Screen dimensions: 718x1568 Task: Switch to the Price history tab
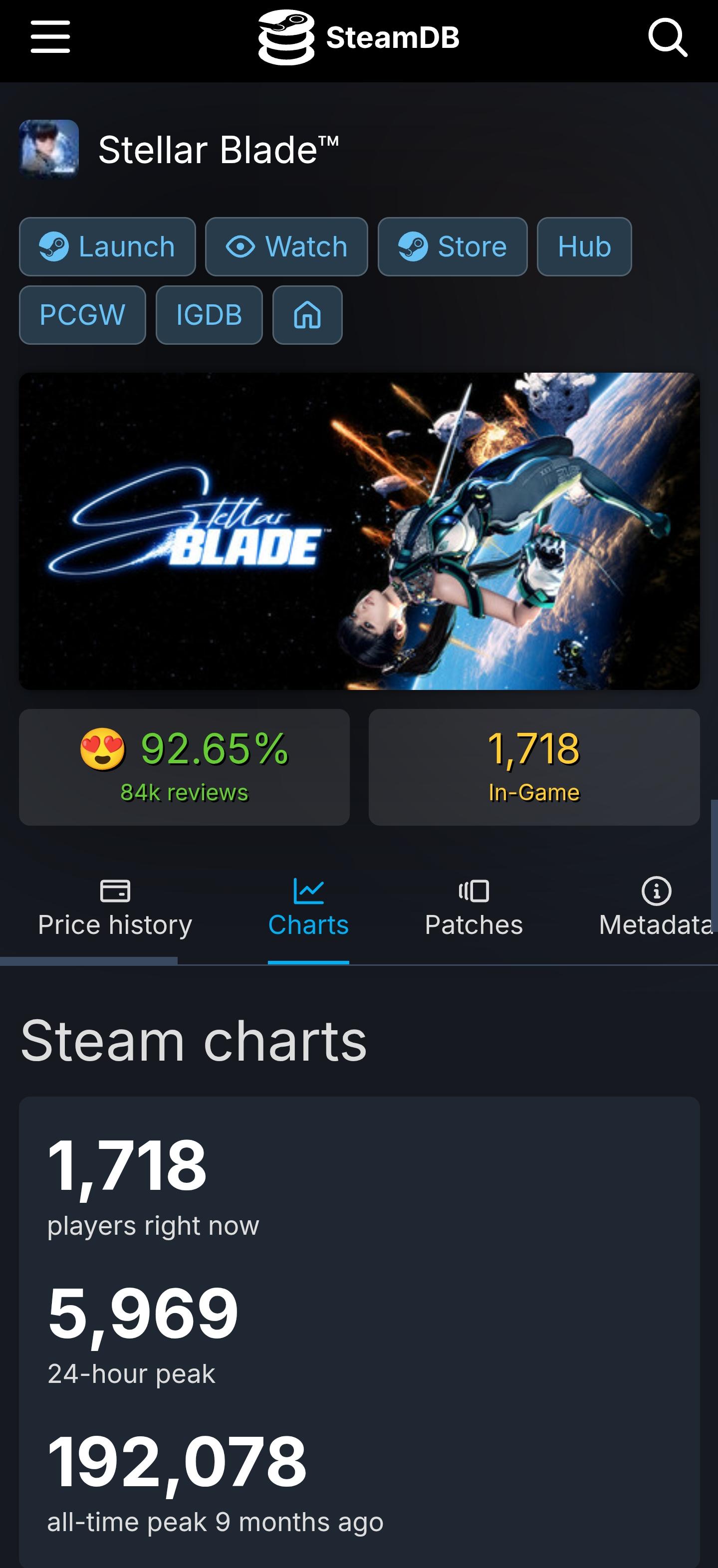[x=114, y=908]
